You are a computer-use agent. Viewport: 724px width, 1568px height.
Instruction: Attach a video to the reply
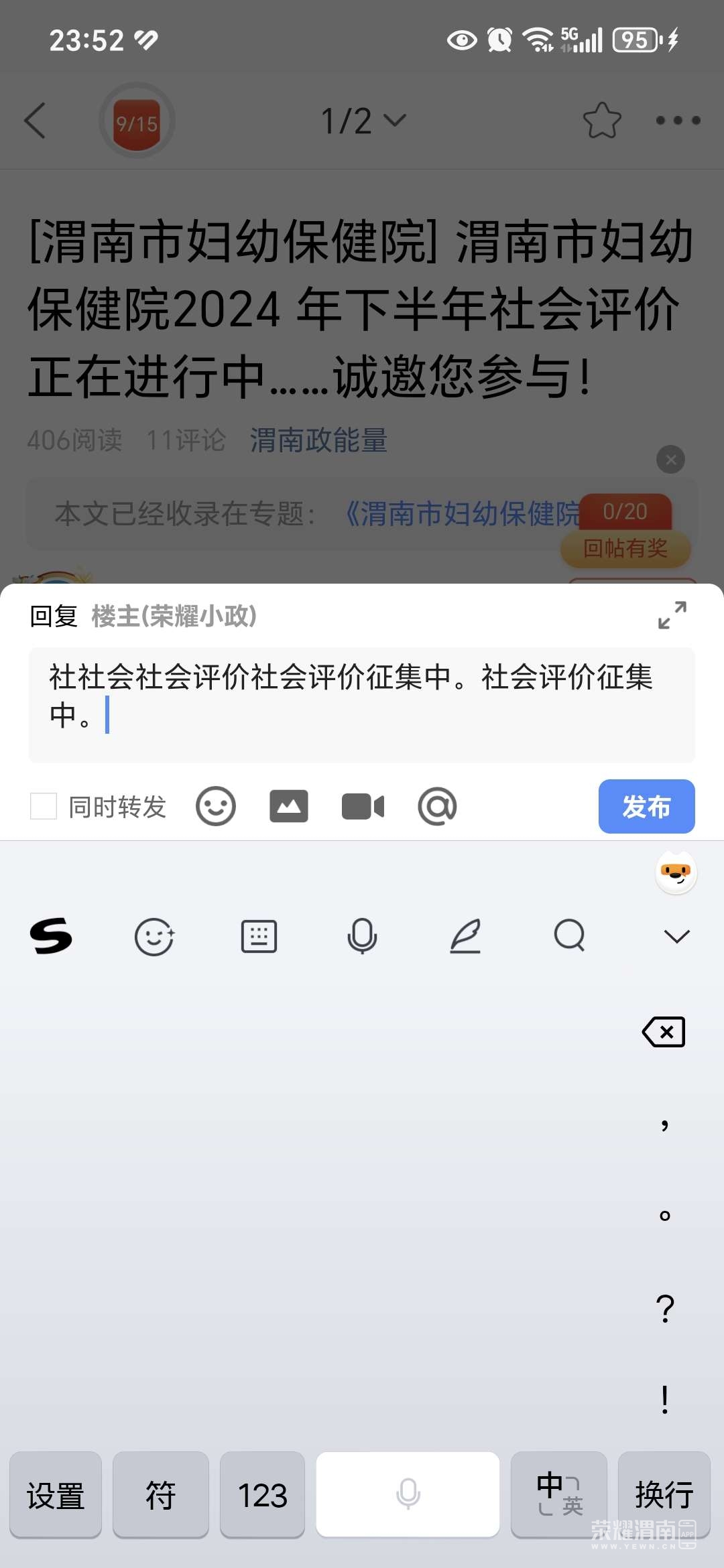363,806
